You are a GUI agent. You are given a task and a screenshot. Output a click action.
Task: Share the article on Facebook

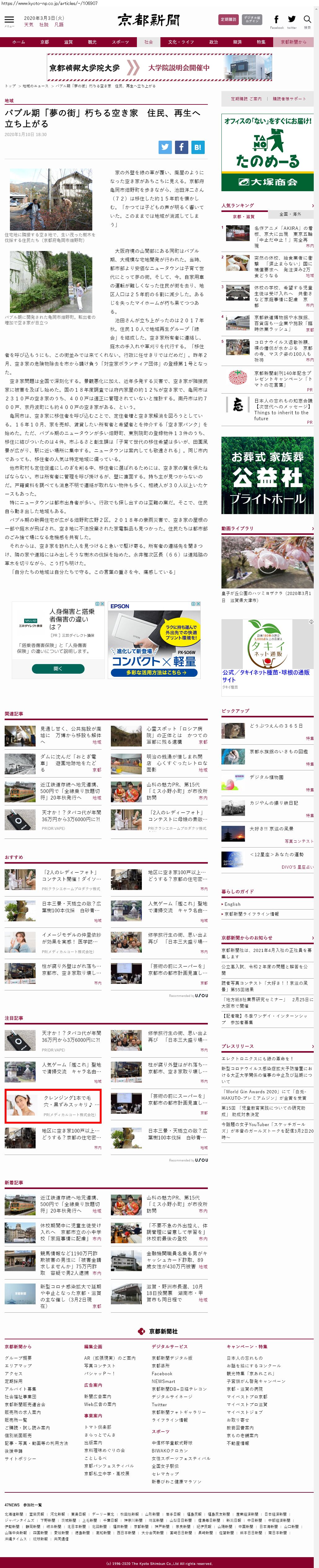pyautogui.click(x=181, y=147)
